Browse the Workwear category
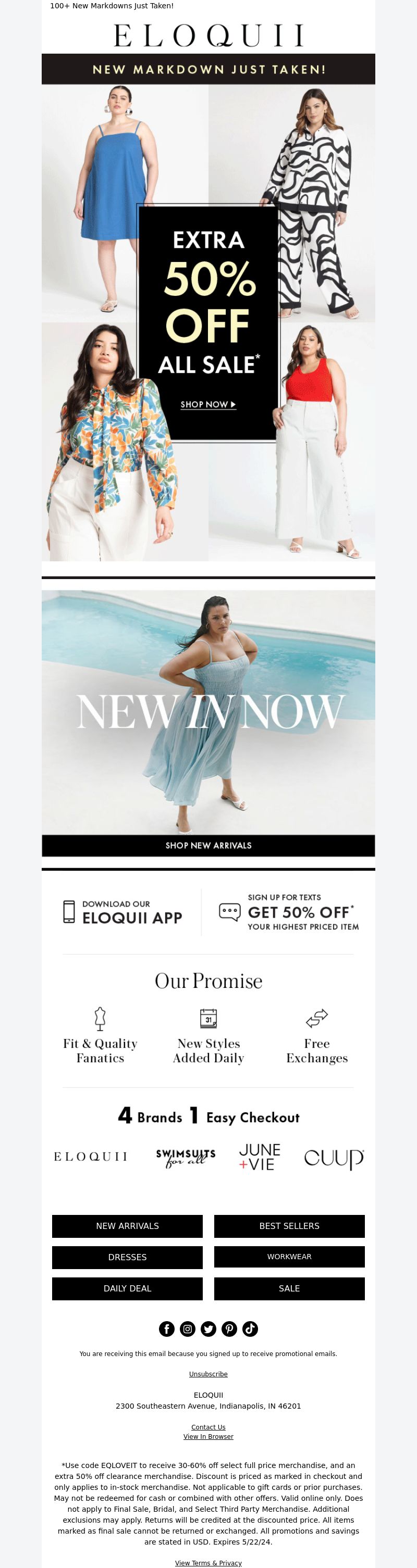 (289, 1257)
